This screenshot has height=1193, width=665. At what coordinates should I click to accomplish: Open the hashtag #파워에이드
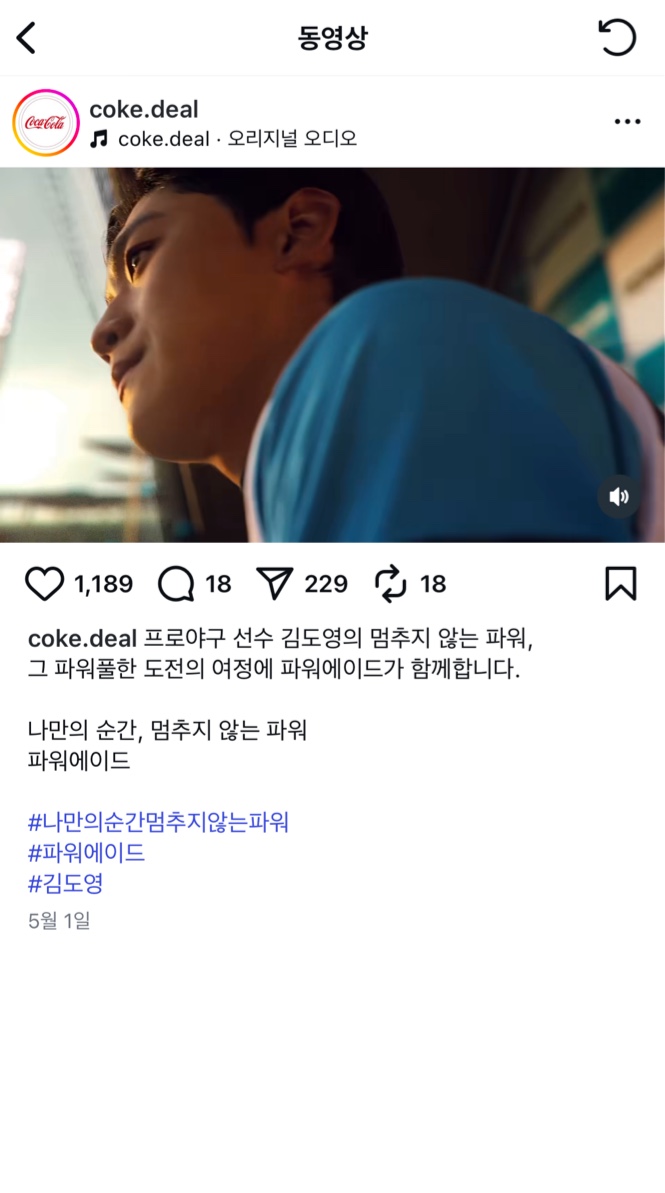click(87, 853)
